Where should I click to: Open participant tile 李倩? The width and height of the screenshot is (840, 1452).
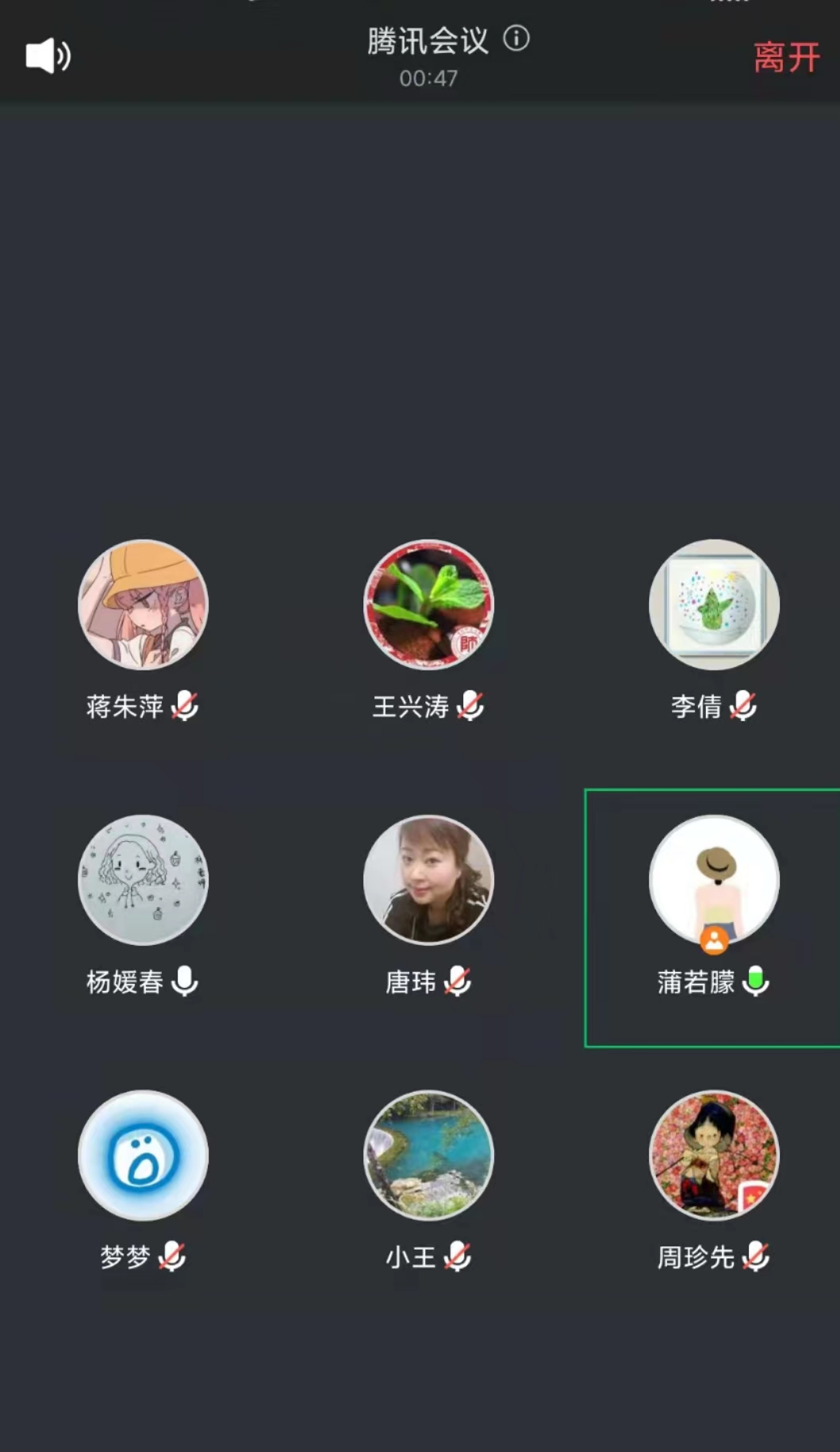714,605
